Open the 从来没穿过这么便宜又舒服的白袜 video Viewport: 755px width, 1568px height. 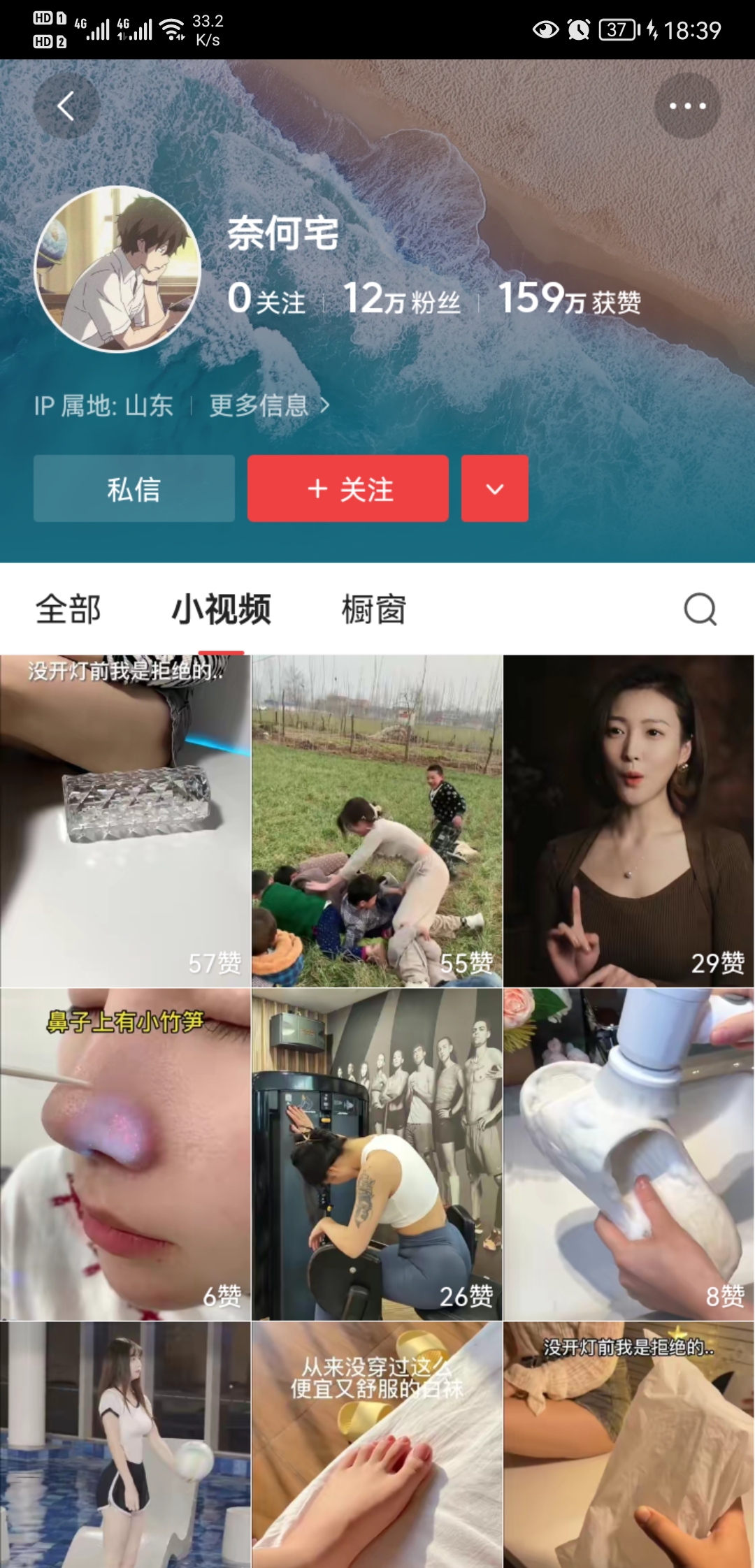[x=377, y=1444]
